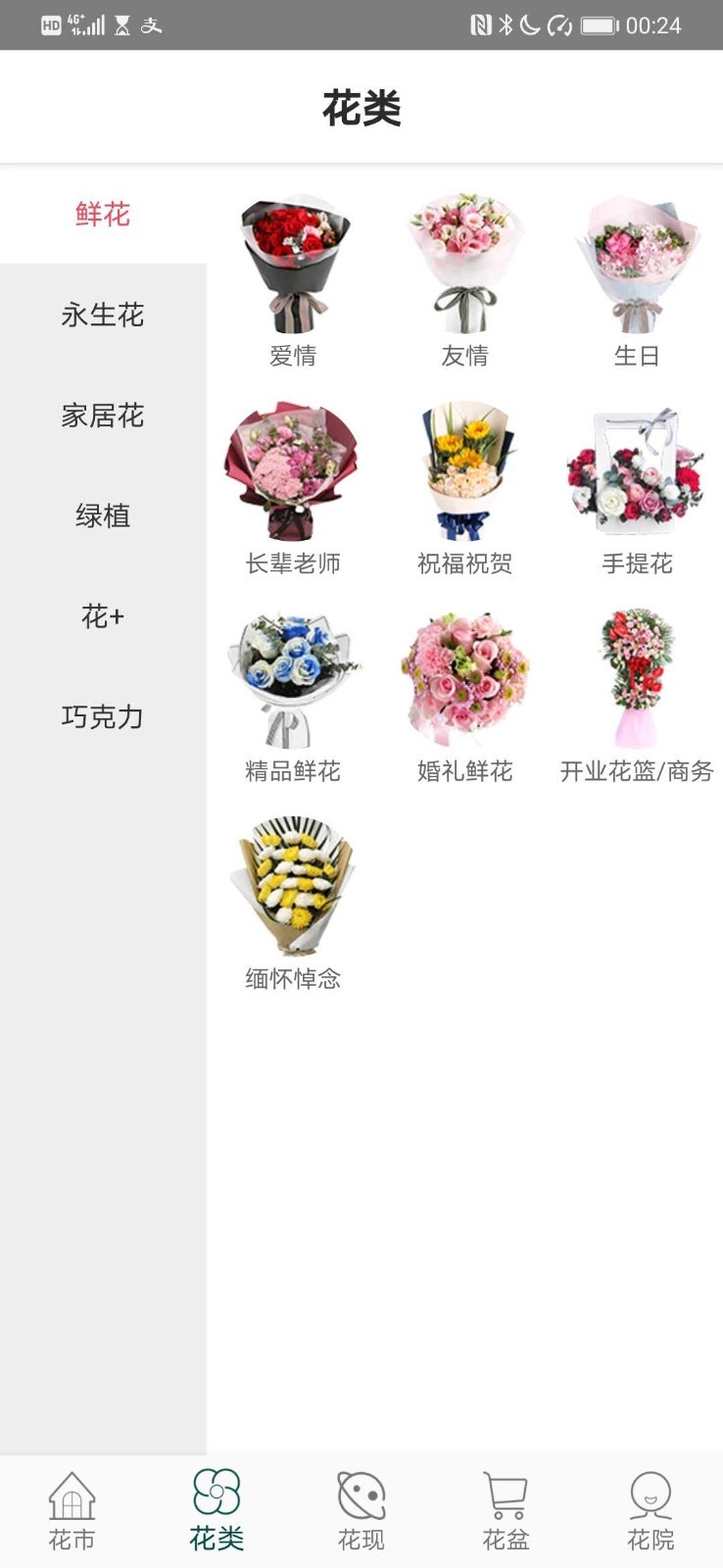723x1568 pixels.
Task: Switch to 巧克力 category
Action: point(103,716)
